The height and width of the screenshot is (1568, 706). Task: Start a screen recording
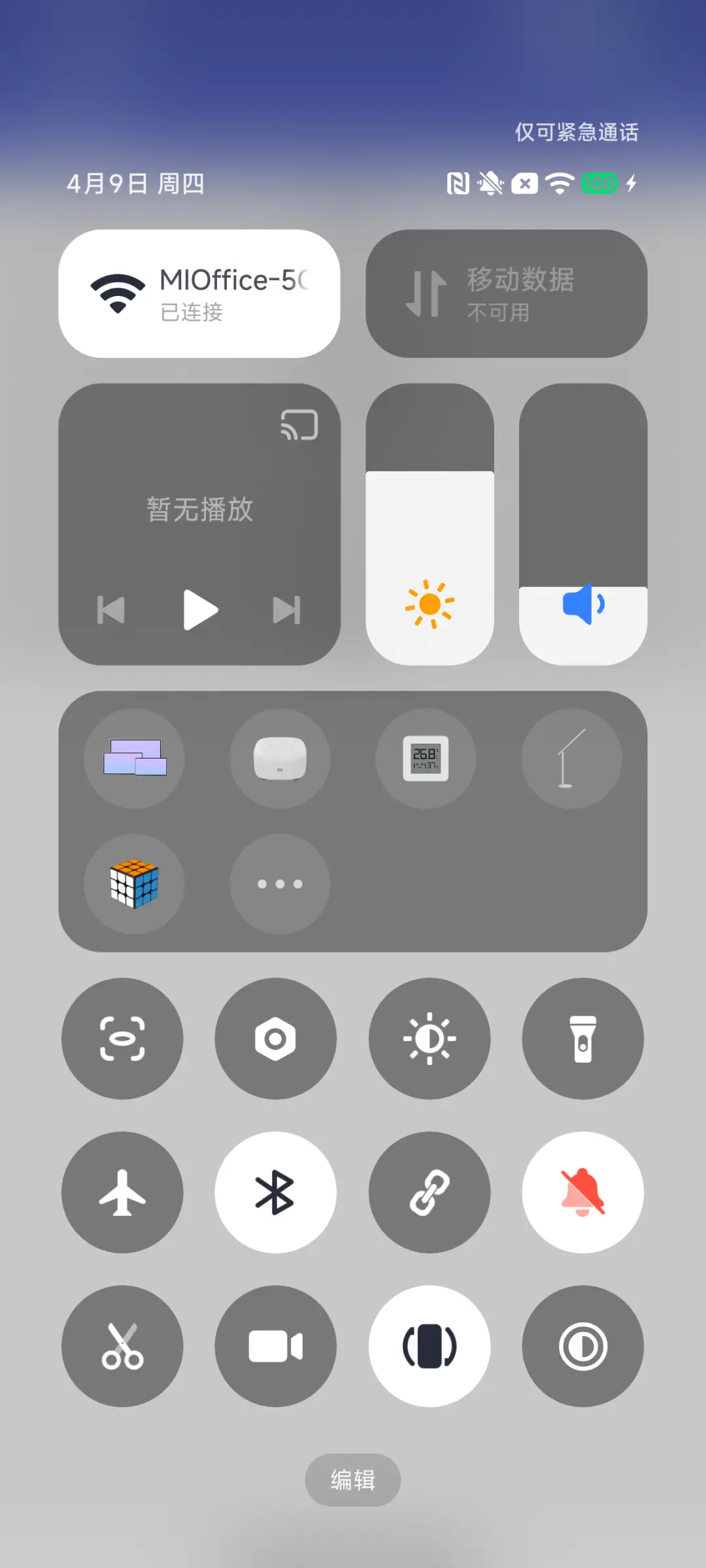[276, 1346]
